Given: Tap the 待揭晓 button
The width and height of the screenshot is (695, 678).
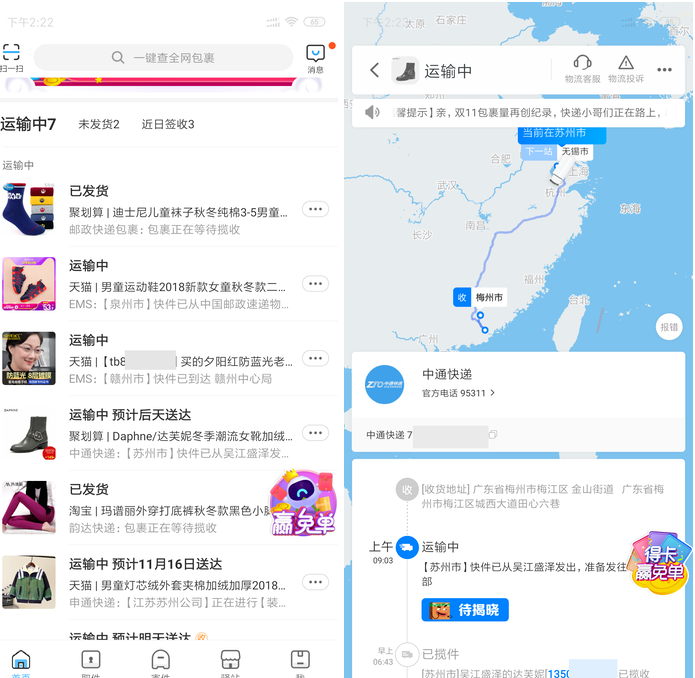Looking at the screenshot, I should [x=464, y=610].
